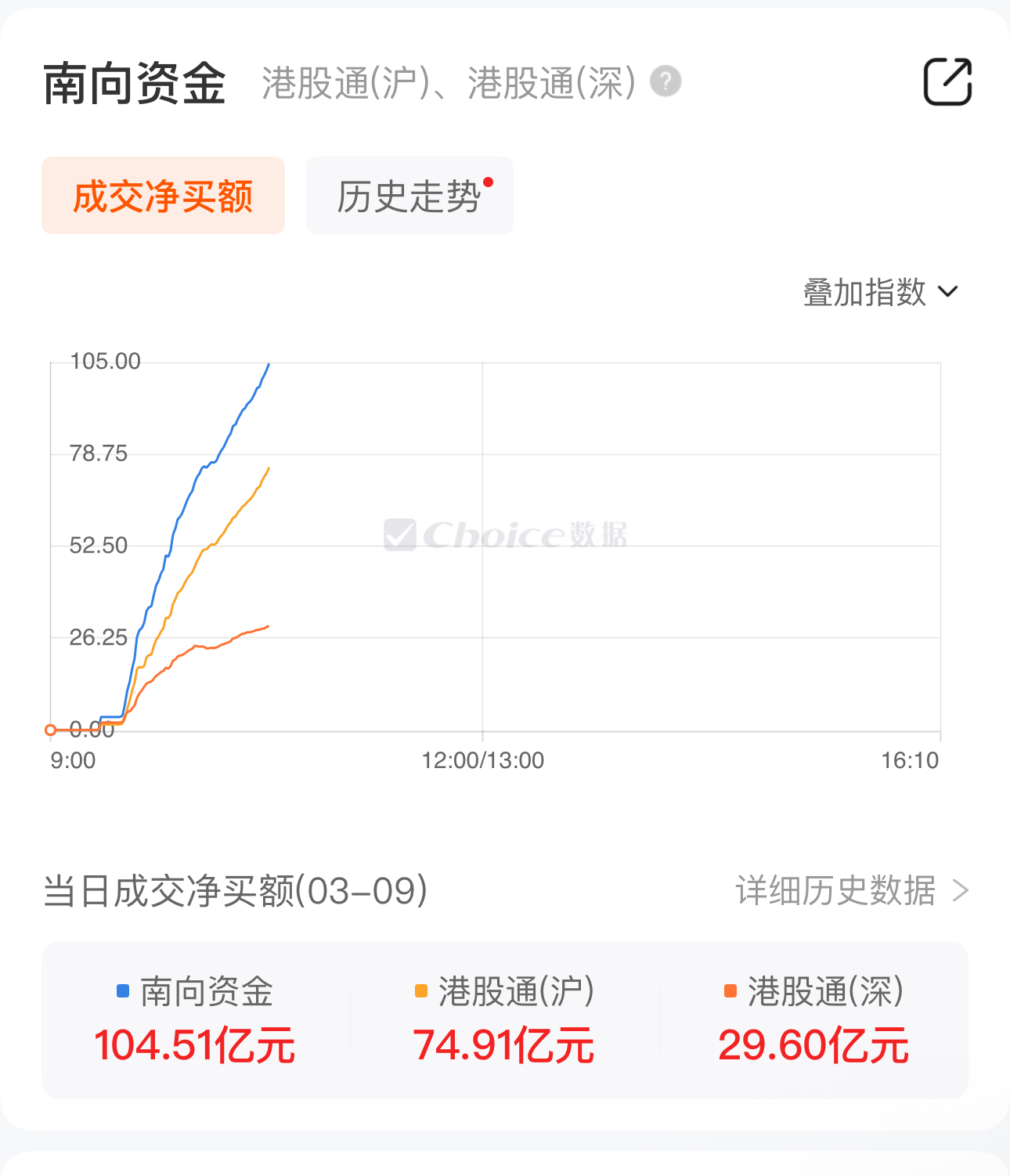This screenshot has width=1010, height=1176.
Task: Switch to the 历史走势 tab
Action: pyautogui.click(x=409, y=196)
